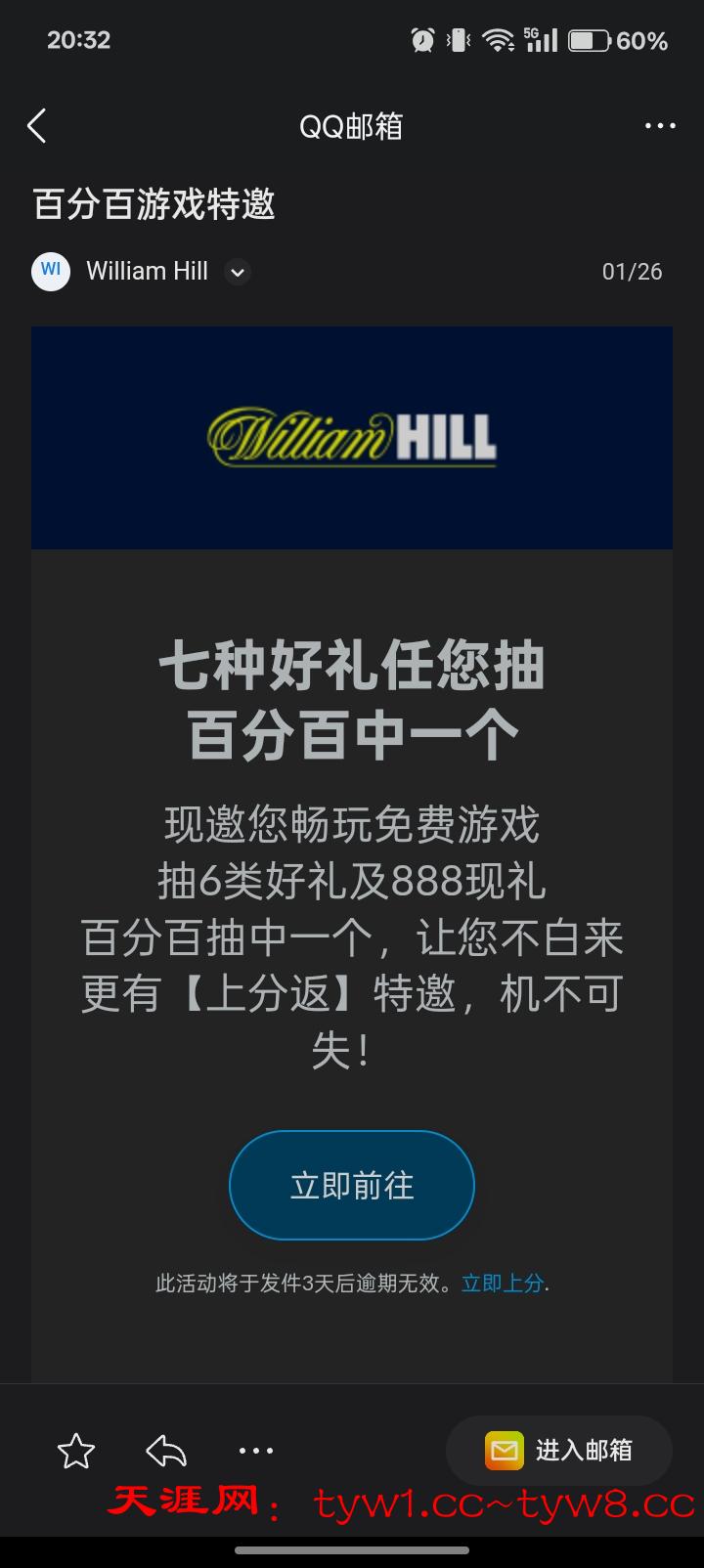The height and width of the screenshot is (1568, 704).
Task: Go back from the QQ邮箱 email
Action: (x=37, y=126)
